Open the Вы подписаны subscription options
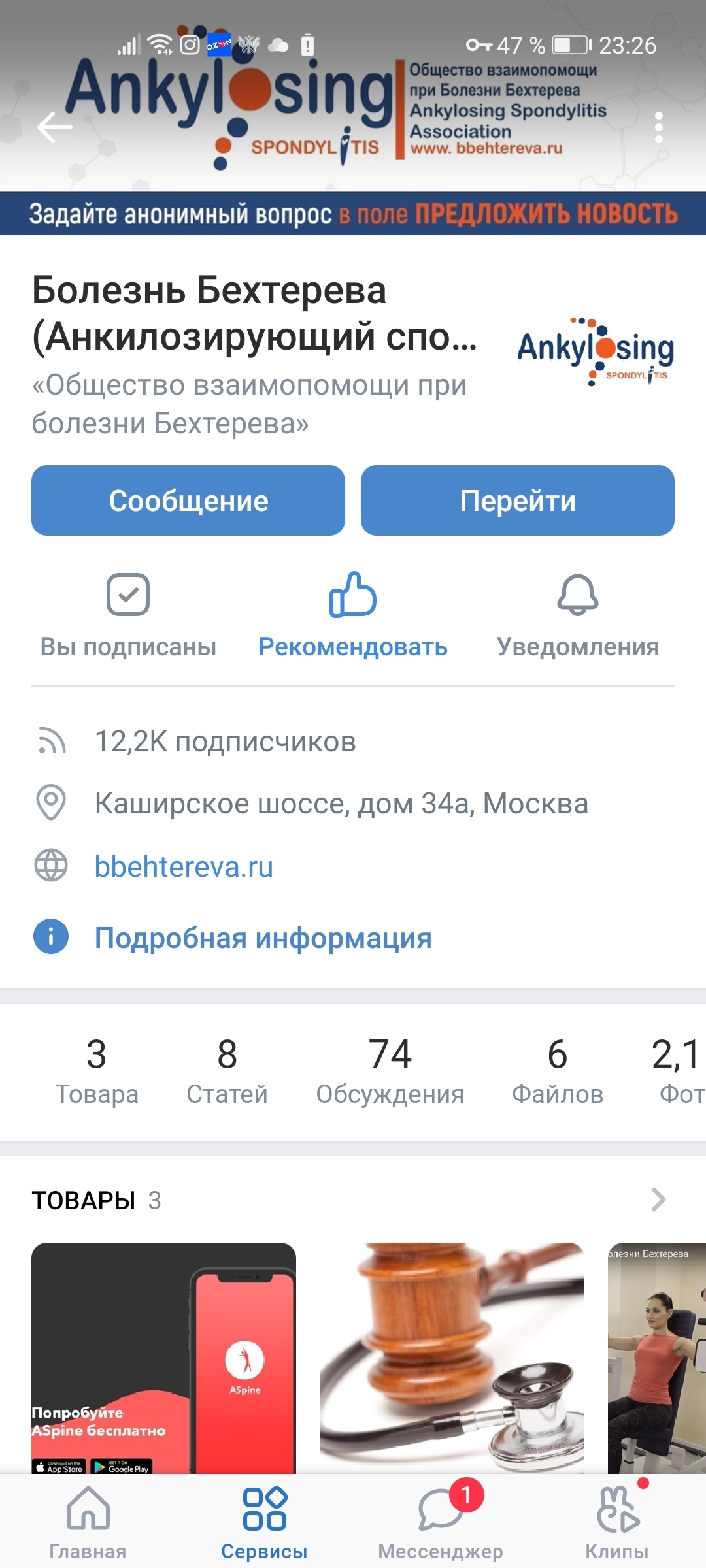 click(x=128, y=615)
